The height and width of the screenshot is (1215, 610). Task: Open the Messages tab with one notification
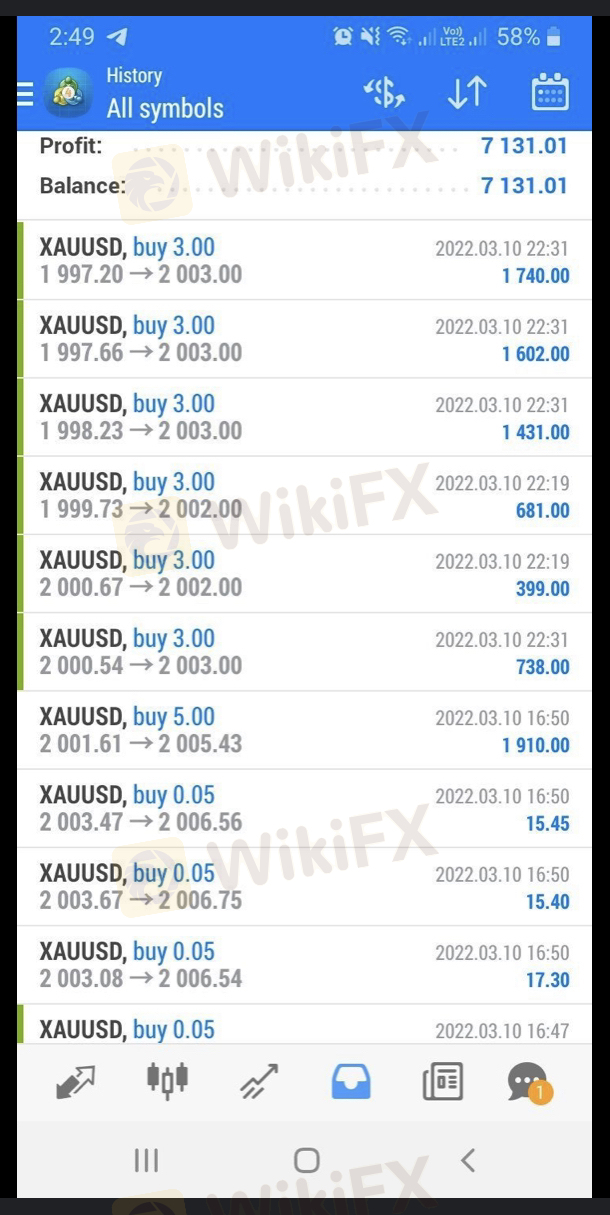coord(529,1082)
